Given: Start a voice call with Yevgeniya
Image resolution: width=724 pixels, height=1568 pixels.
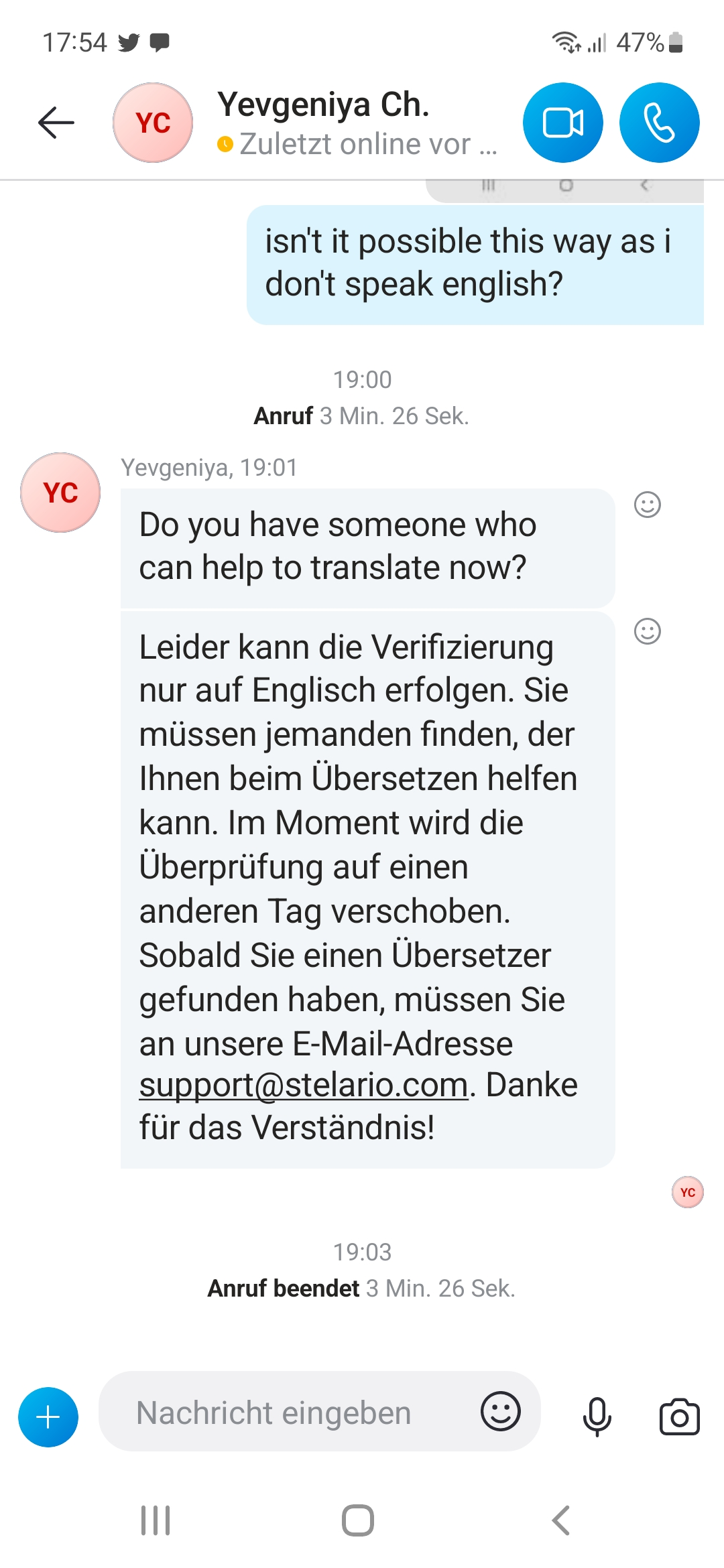Looking at the screenshot, I should 659,123.
